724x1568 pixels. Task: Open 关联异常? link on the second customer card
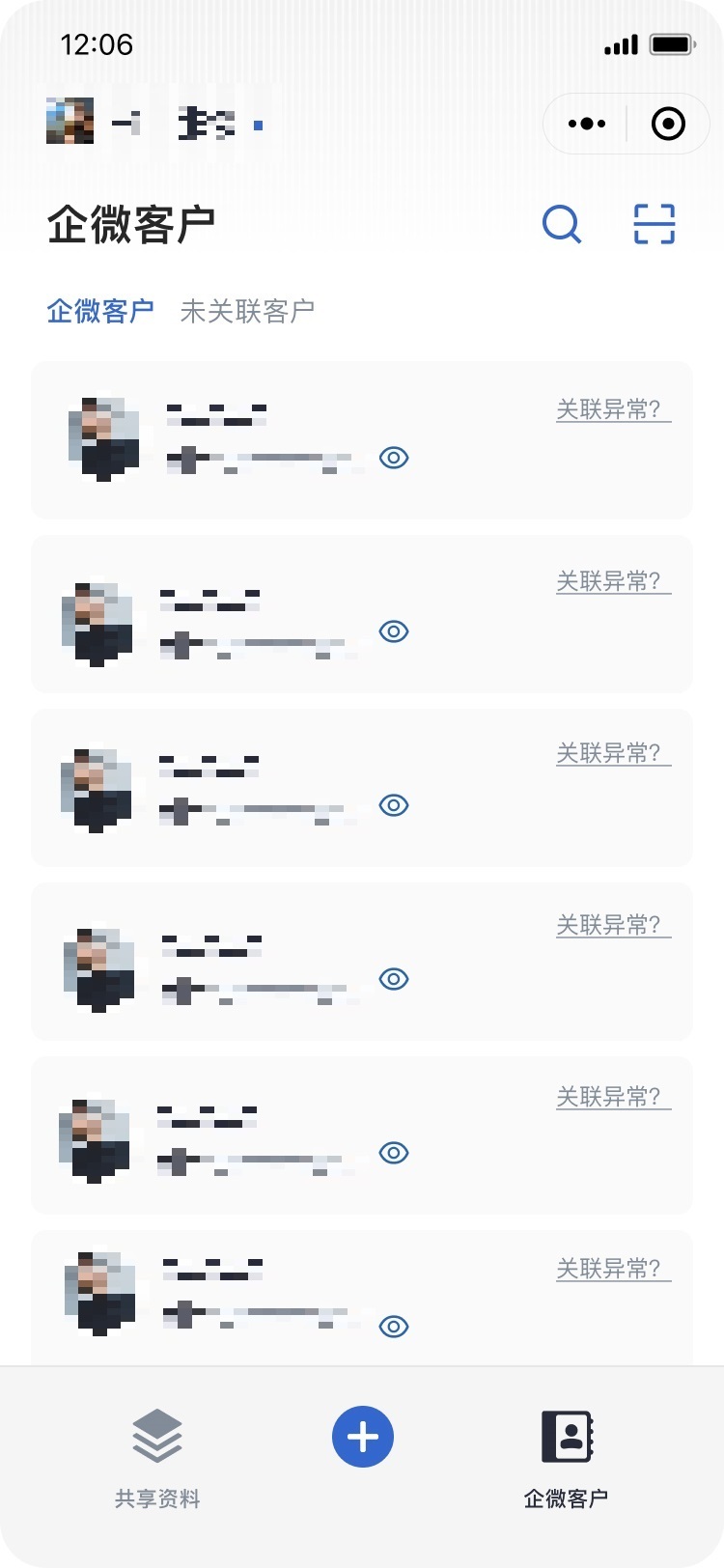[x=612, y=581]
